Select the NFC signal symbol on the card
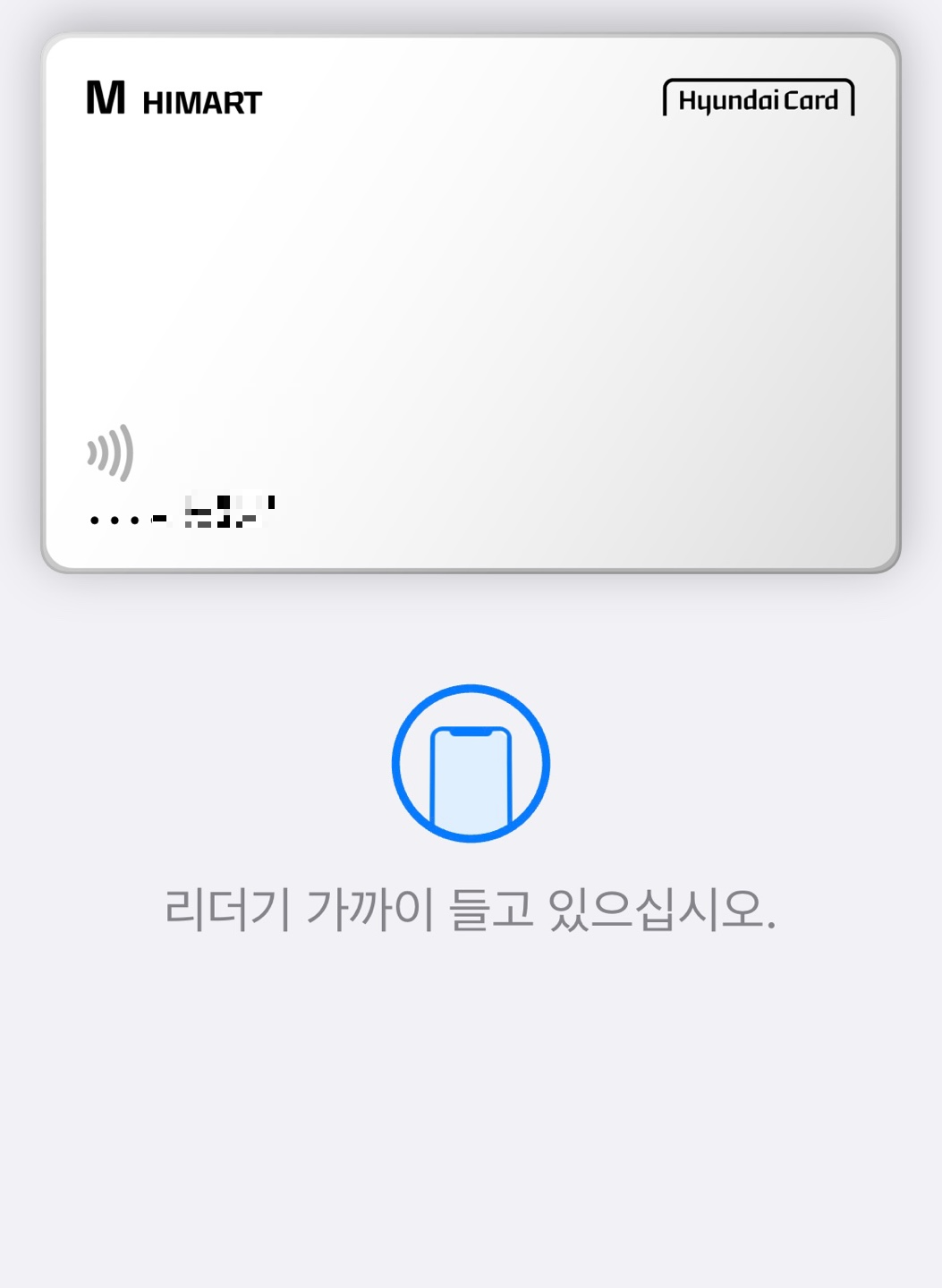942x1288 pixels. pyautogui.click(x=108, y=455)
